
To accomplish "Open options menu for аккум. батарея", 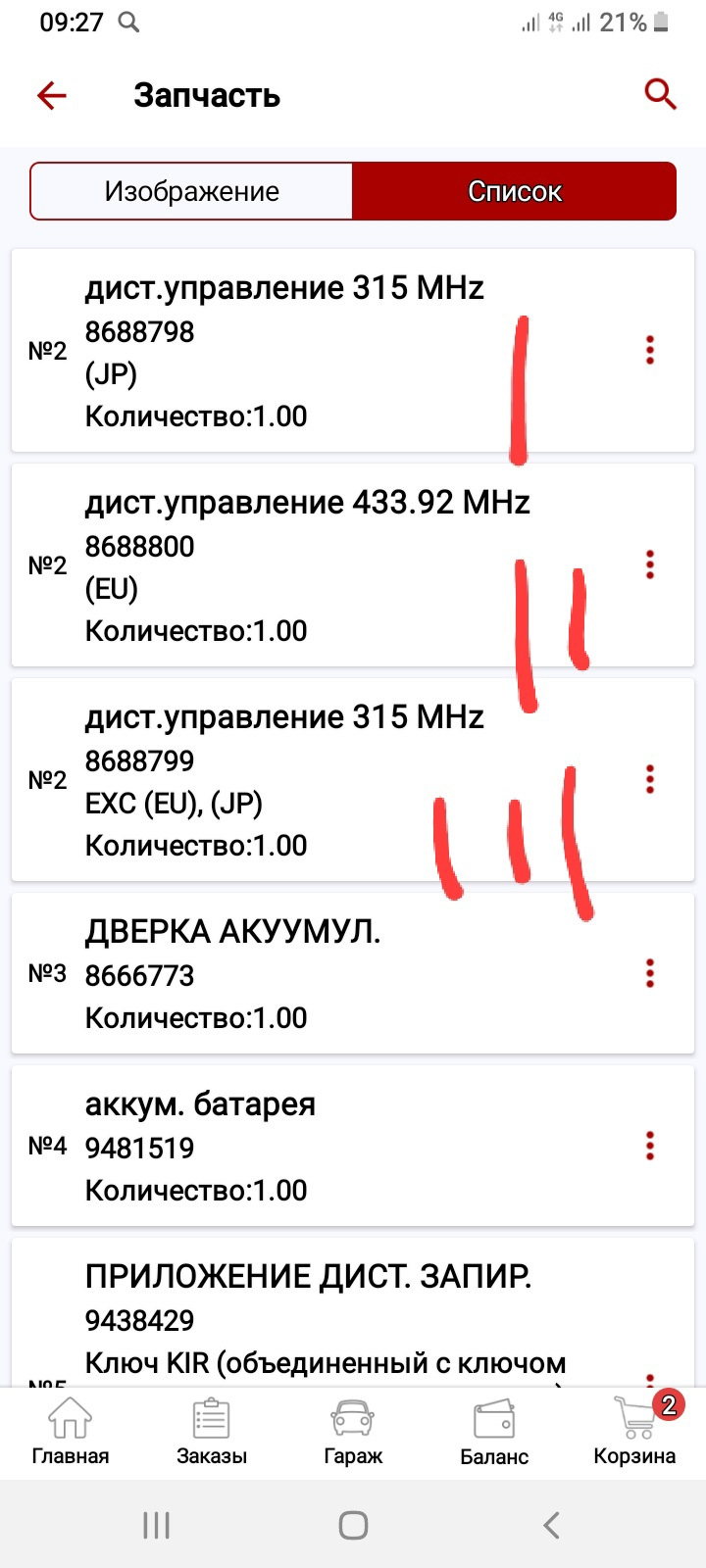I will (649, 1145).
